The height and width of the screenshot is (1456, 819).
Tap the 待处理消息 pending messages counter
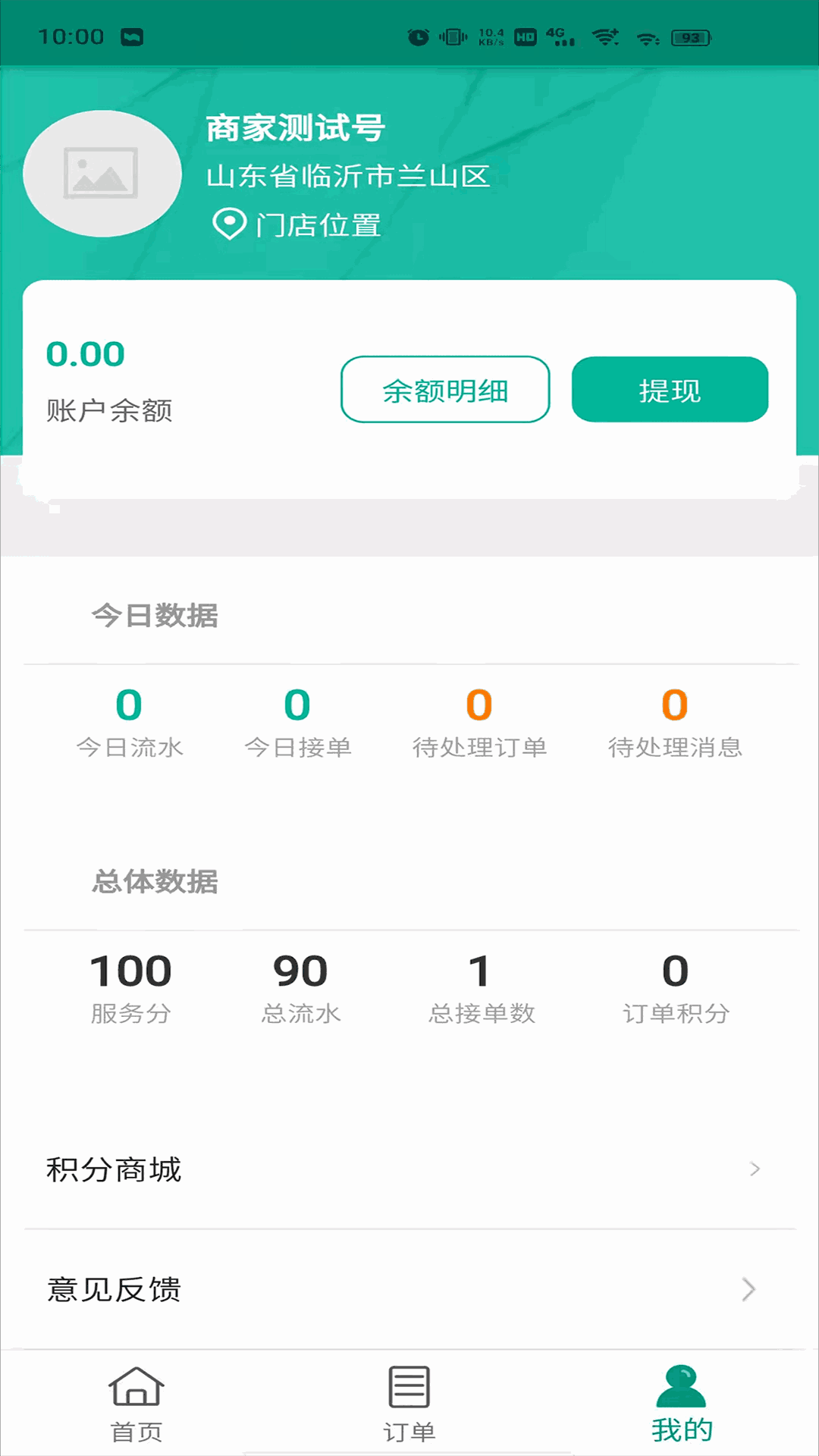[674, 705]
